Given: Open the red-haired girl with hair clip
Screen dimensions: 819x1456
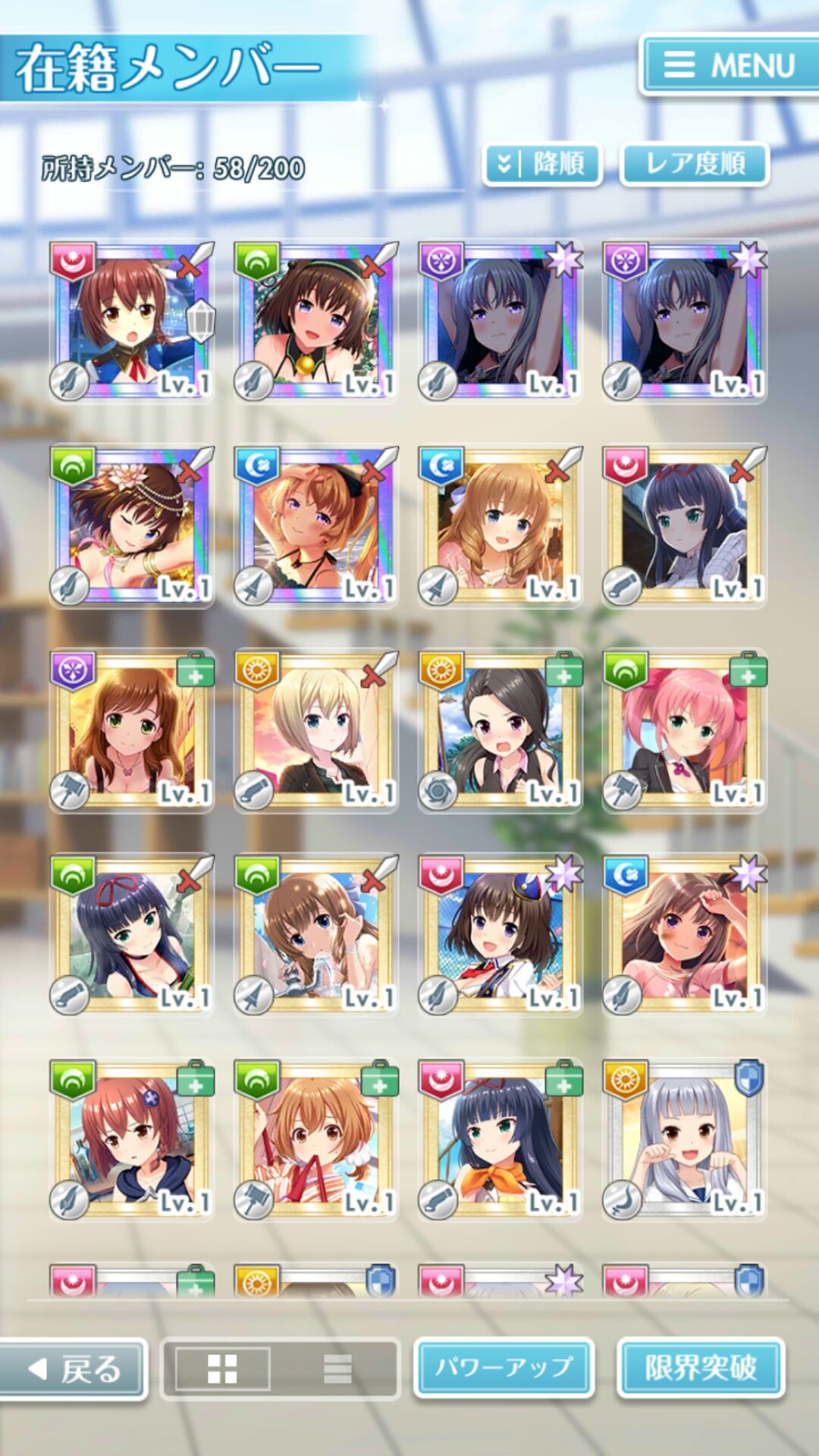Looking at the screenshot, I should [132, 1141].
